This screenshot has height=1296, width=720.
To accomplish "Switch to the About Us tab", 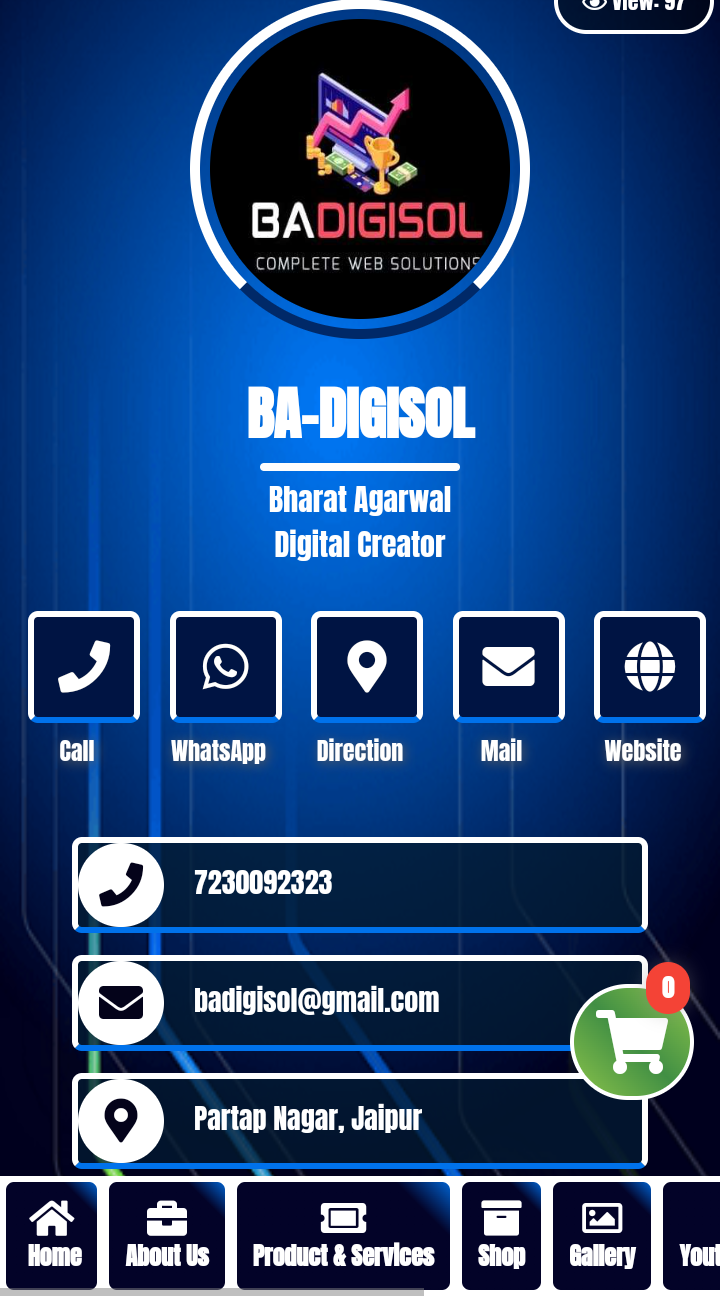I will pyautogui.click(x=167, y=1236).
